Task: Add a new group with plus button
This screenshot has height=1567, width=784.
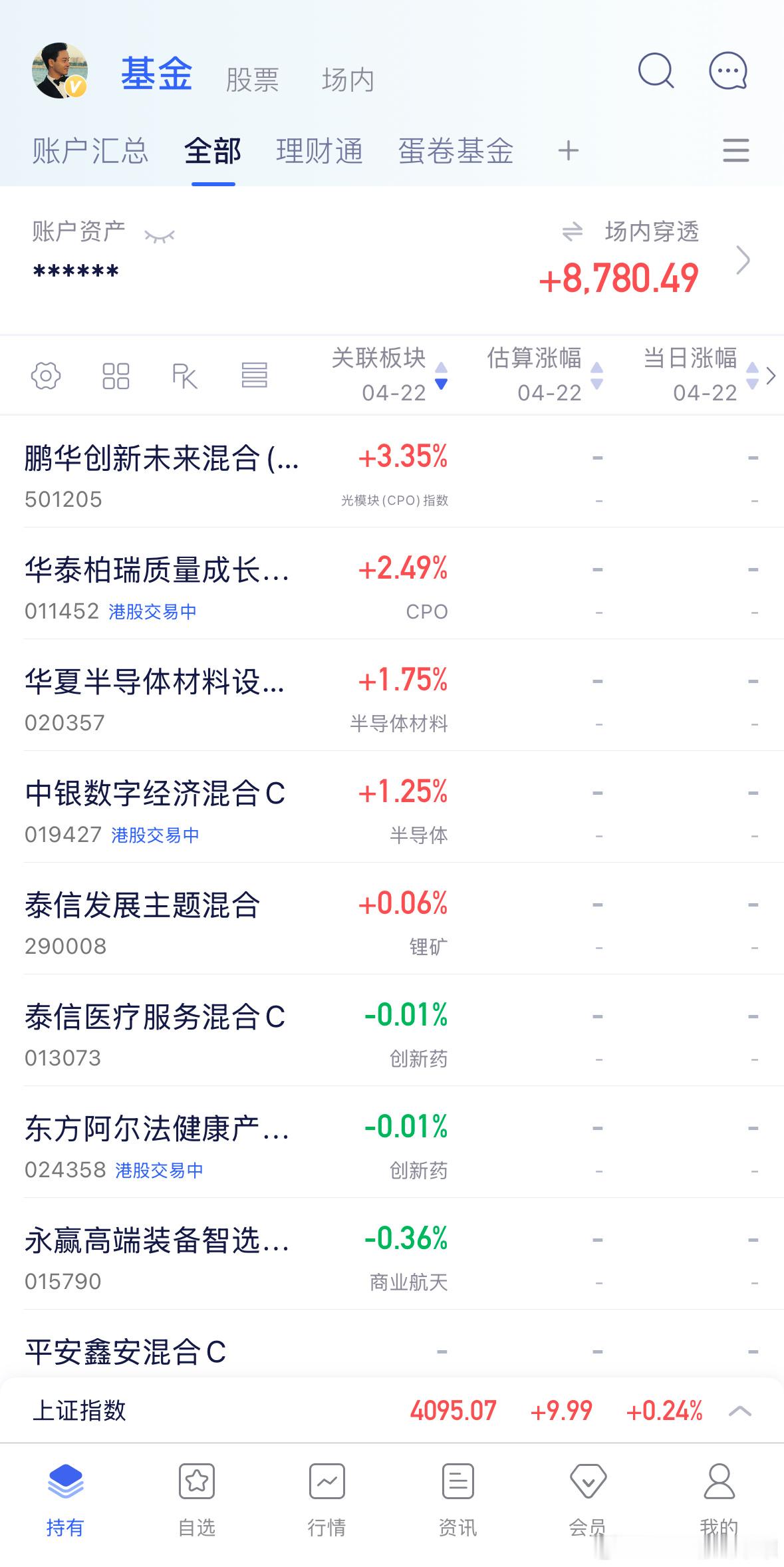Action: [x=569, y=152]
